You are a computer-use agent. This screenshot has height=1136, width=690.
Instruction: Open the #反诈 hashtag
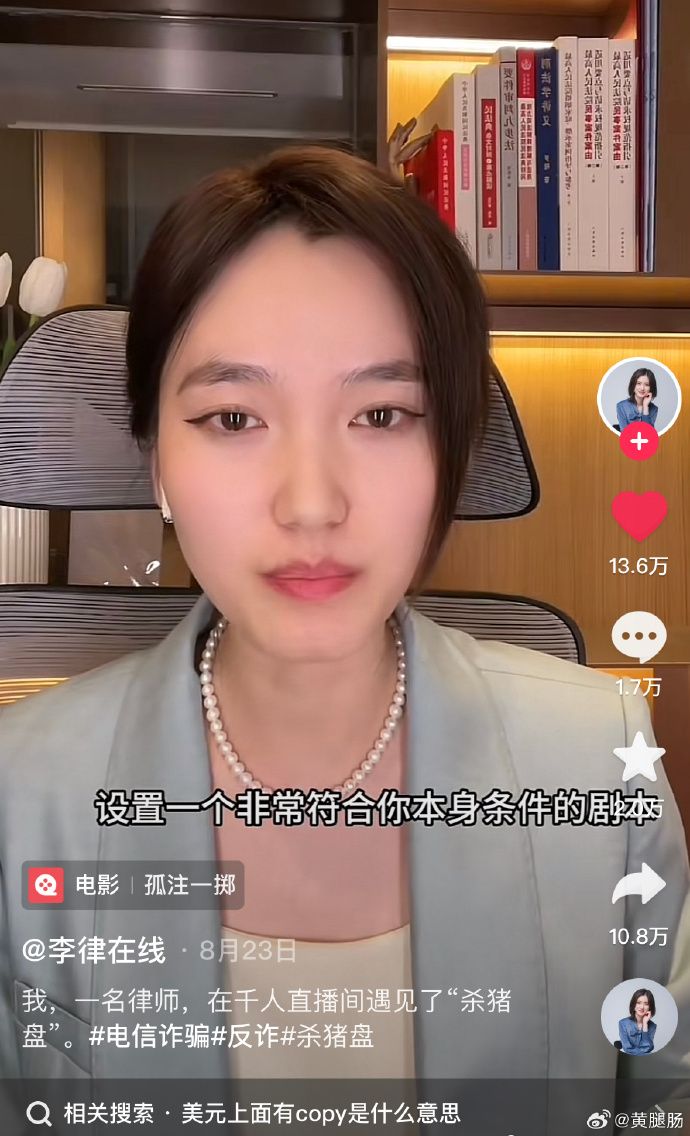click(x=244, y=1036)
